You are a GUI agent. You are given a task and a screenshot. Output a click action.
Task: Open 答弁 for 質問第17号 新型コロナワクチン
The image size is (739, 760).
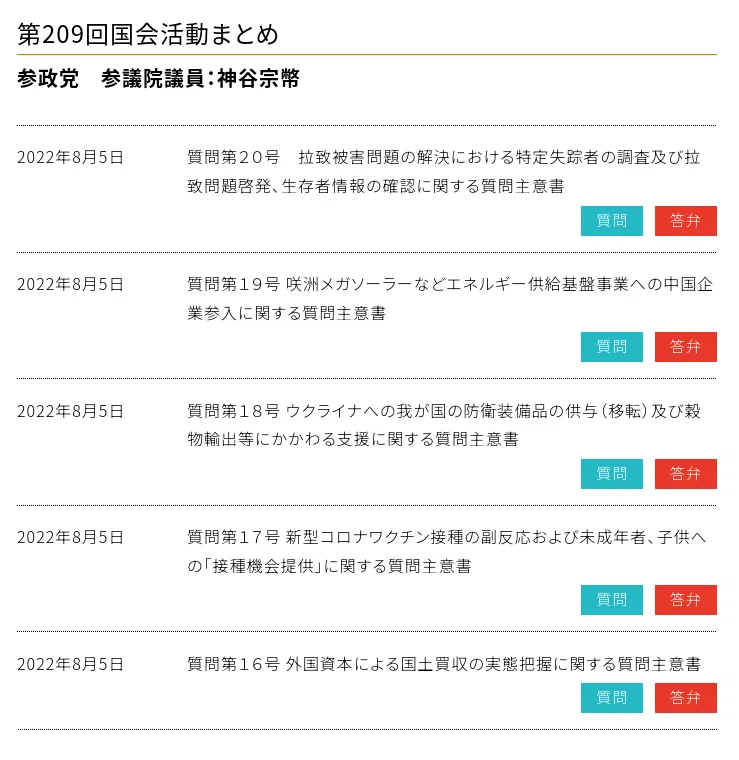(x=686, y=600)
